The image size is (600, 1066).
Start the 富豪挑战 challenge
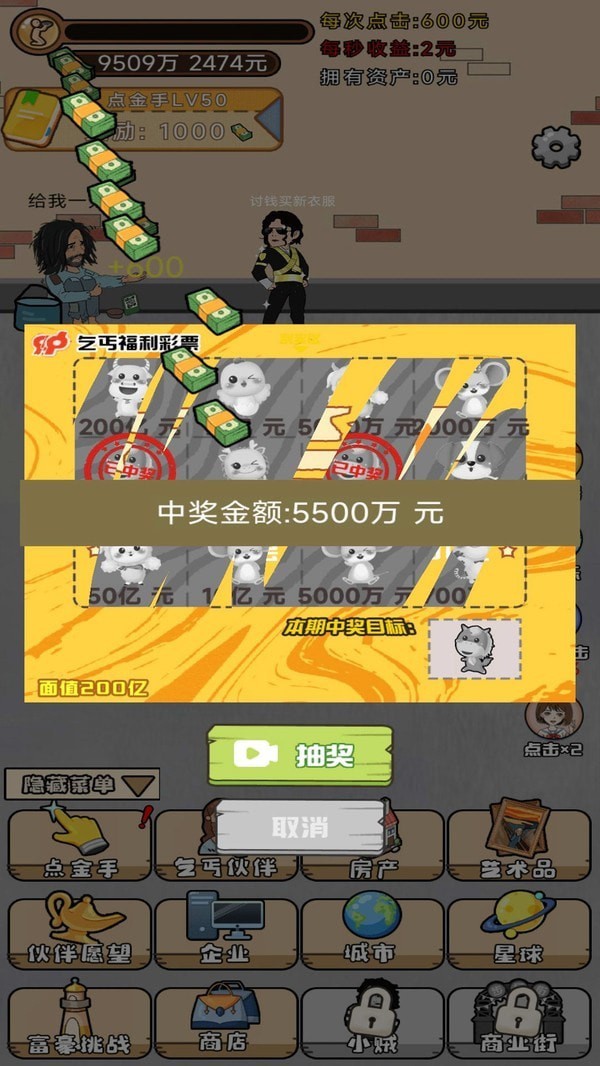tap(80, 1022)
